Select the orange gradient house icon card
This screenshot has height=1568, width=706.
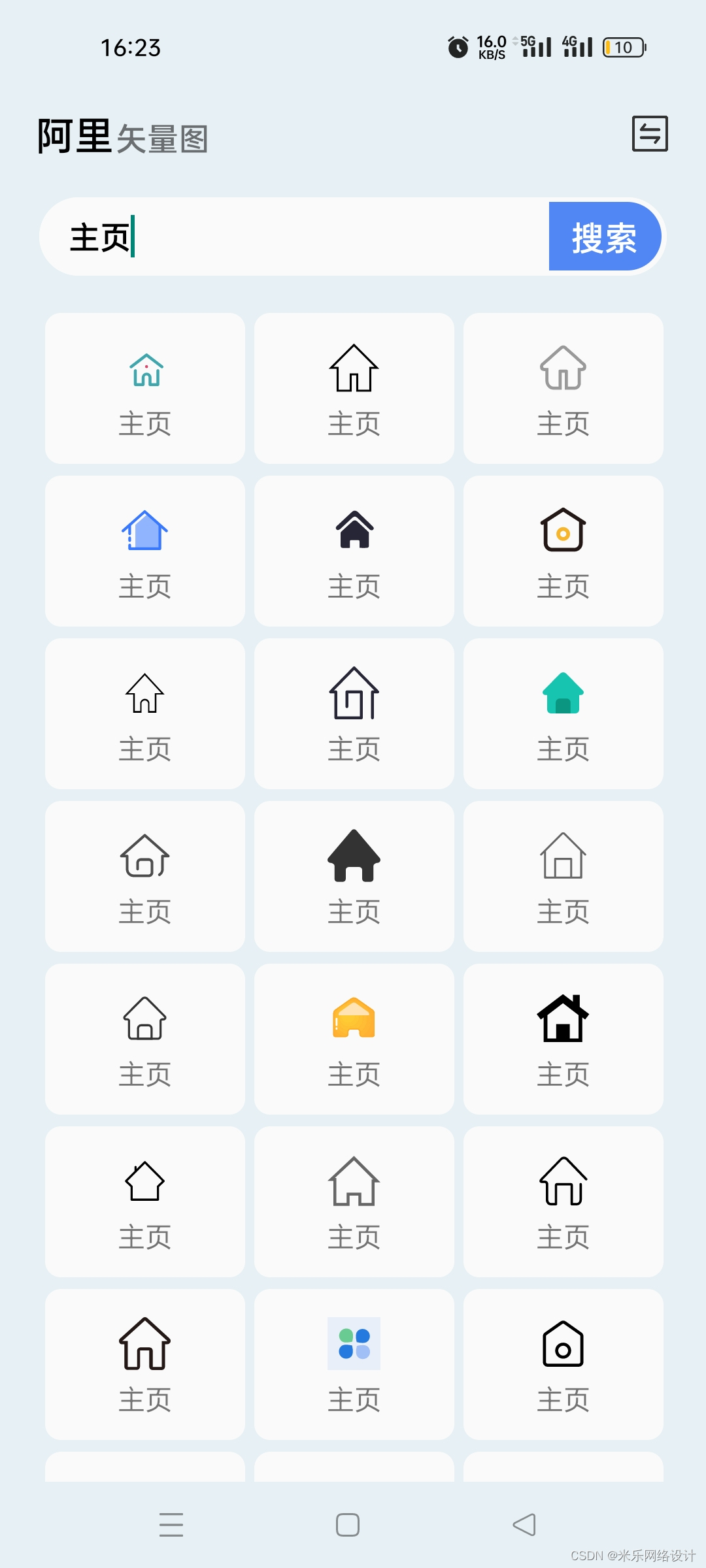pos(354,1039)
